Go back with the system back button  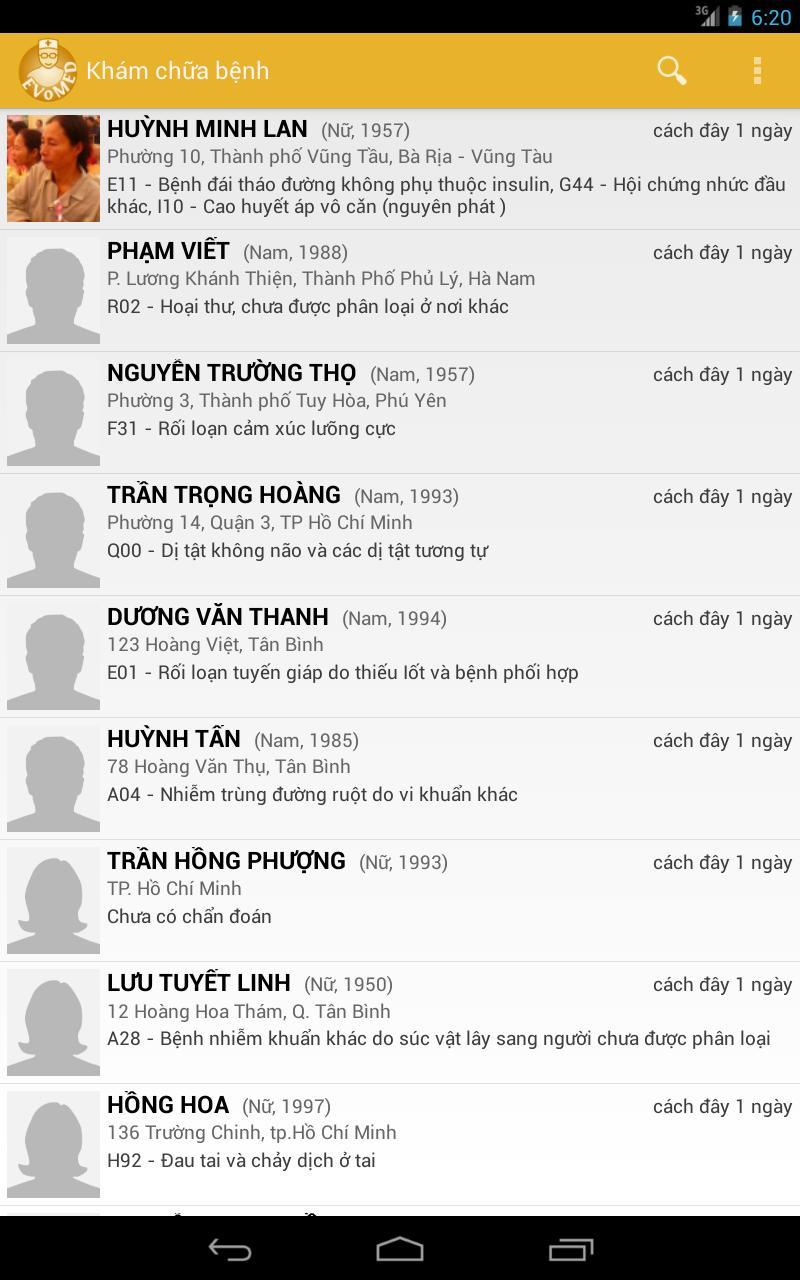tap(229, 1249)
